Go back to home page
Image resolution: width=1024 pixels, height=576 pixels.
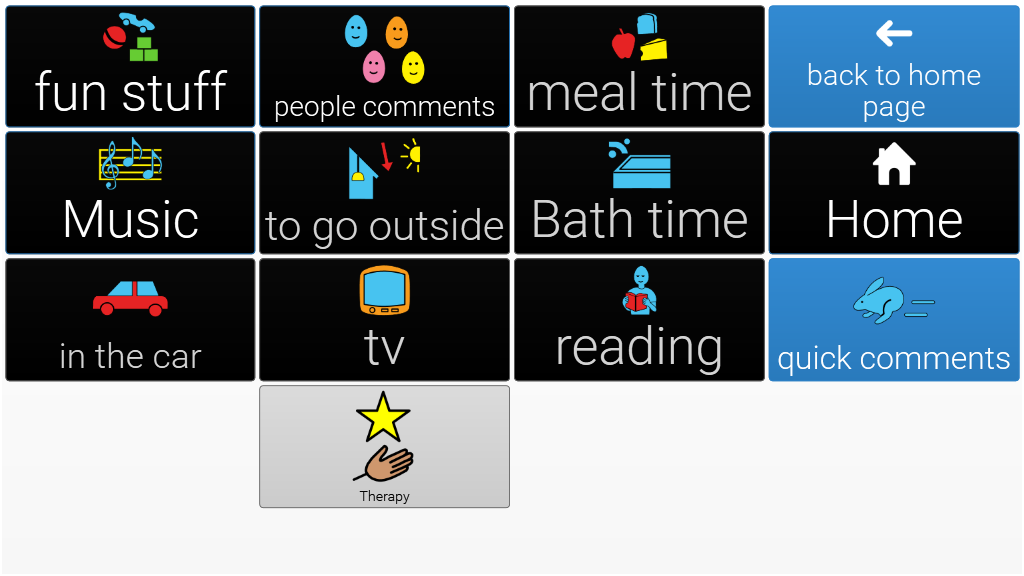point(894,66)
